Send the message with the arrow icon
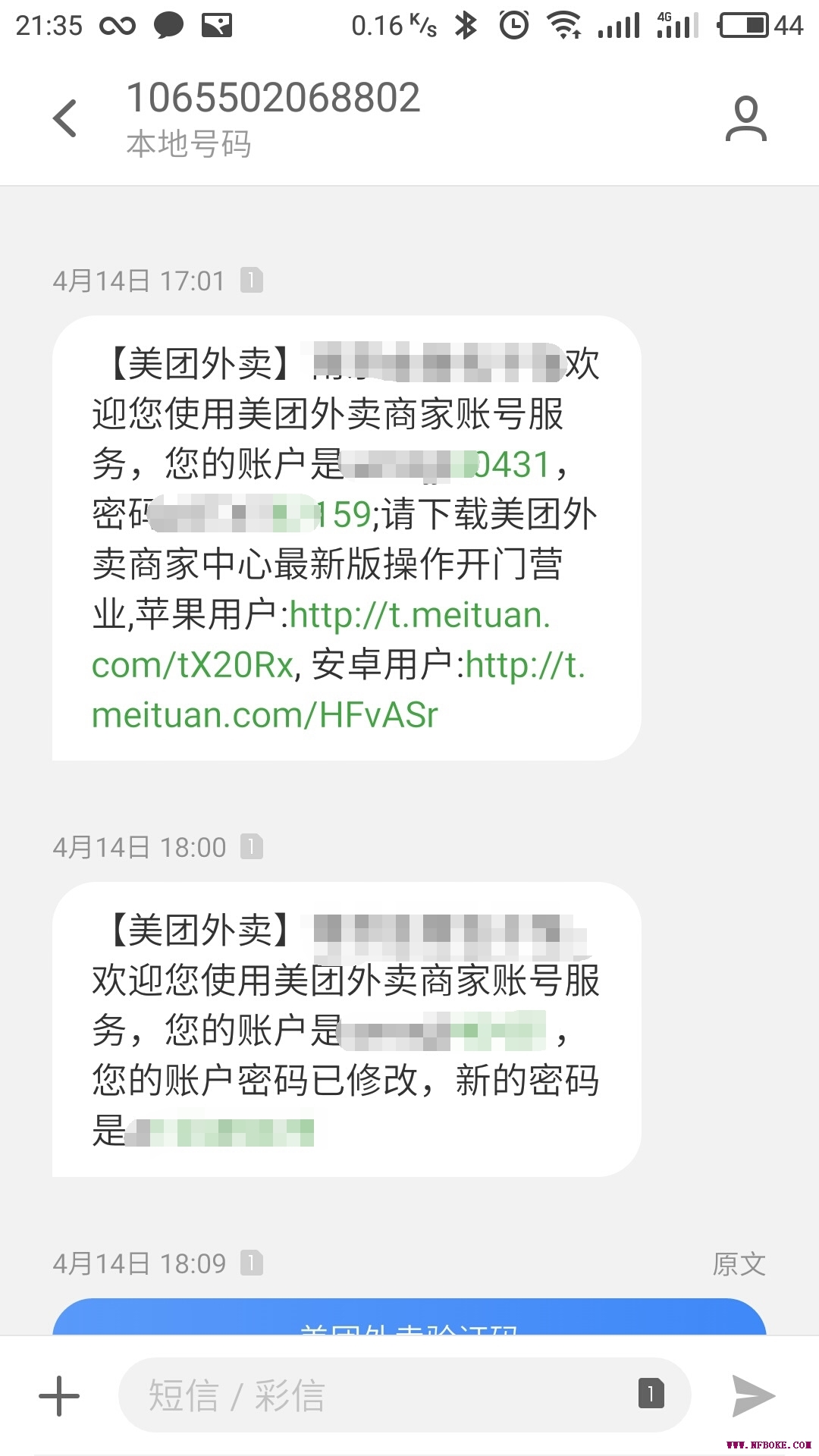 753,1395
